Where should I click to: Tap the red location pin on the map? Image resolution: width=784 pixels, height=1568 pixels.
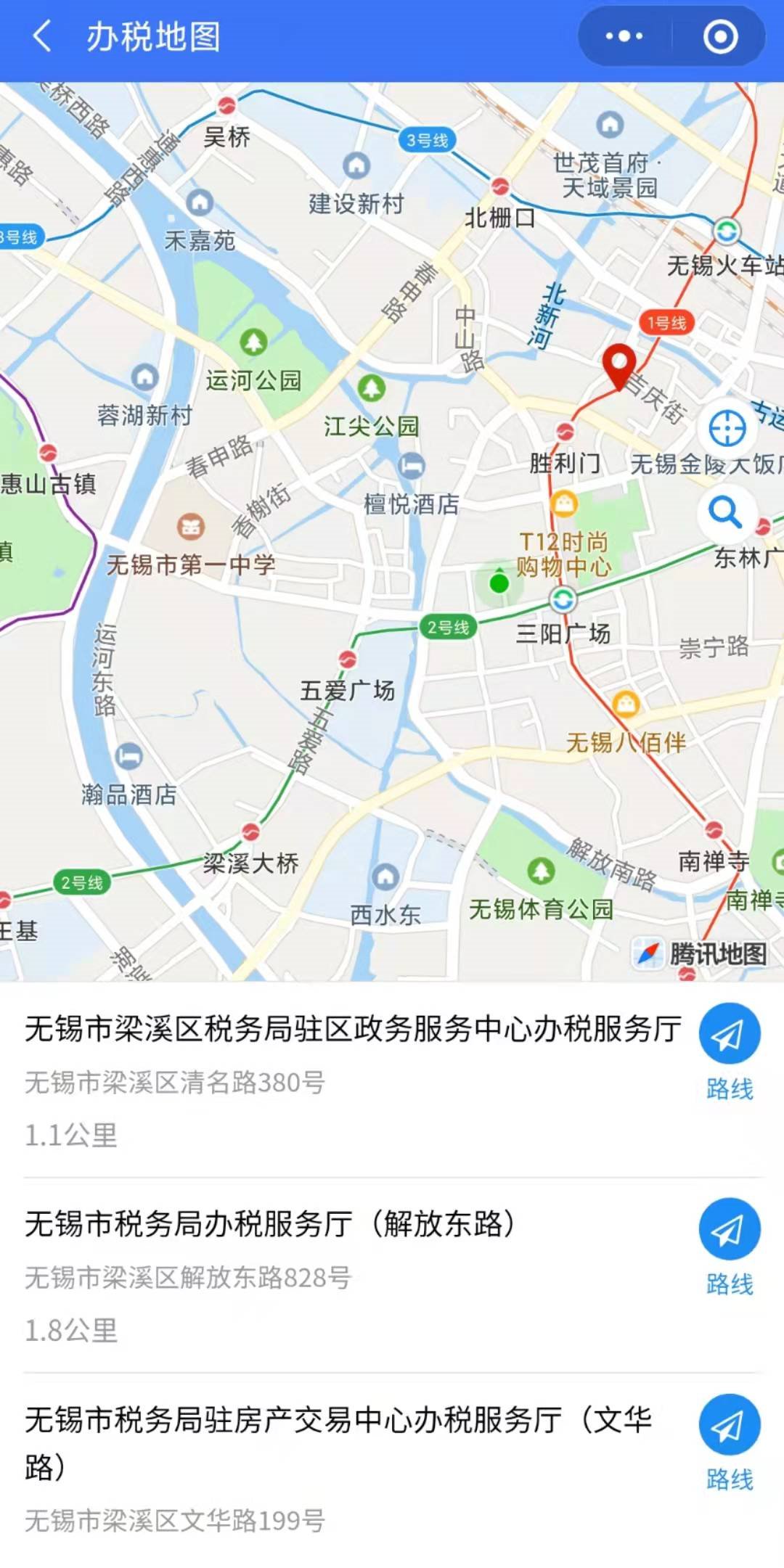click(x=619, y=365)
